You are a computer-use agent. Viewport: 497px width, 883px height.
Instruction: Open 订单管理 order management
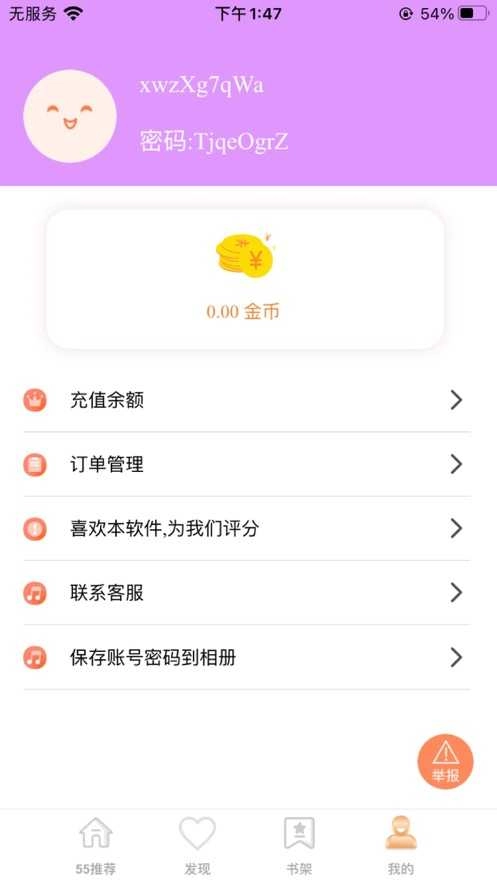click(x=247, y=465)
